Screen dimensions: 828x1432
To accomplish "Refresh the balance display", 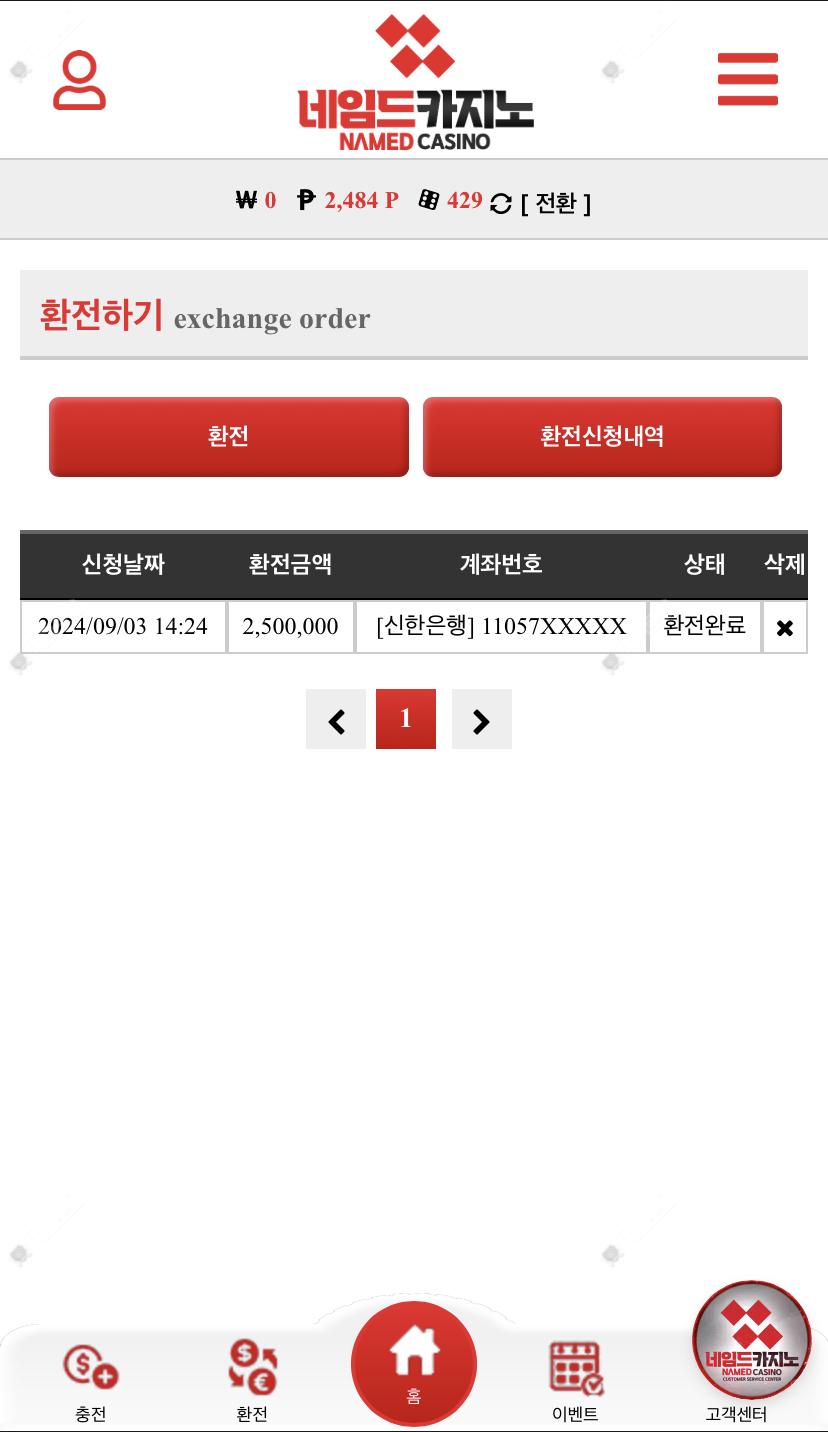I will 501,203.
